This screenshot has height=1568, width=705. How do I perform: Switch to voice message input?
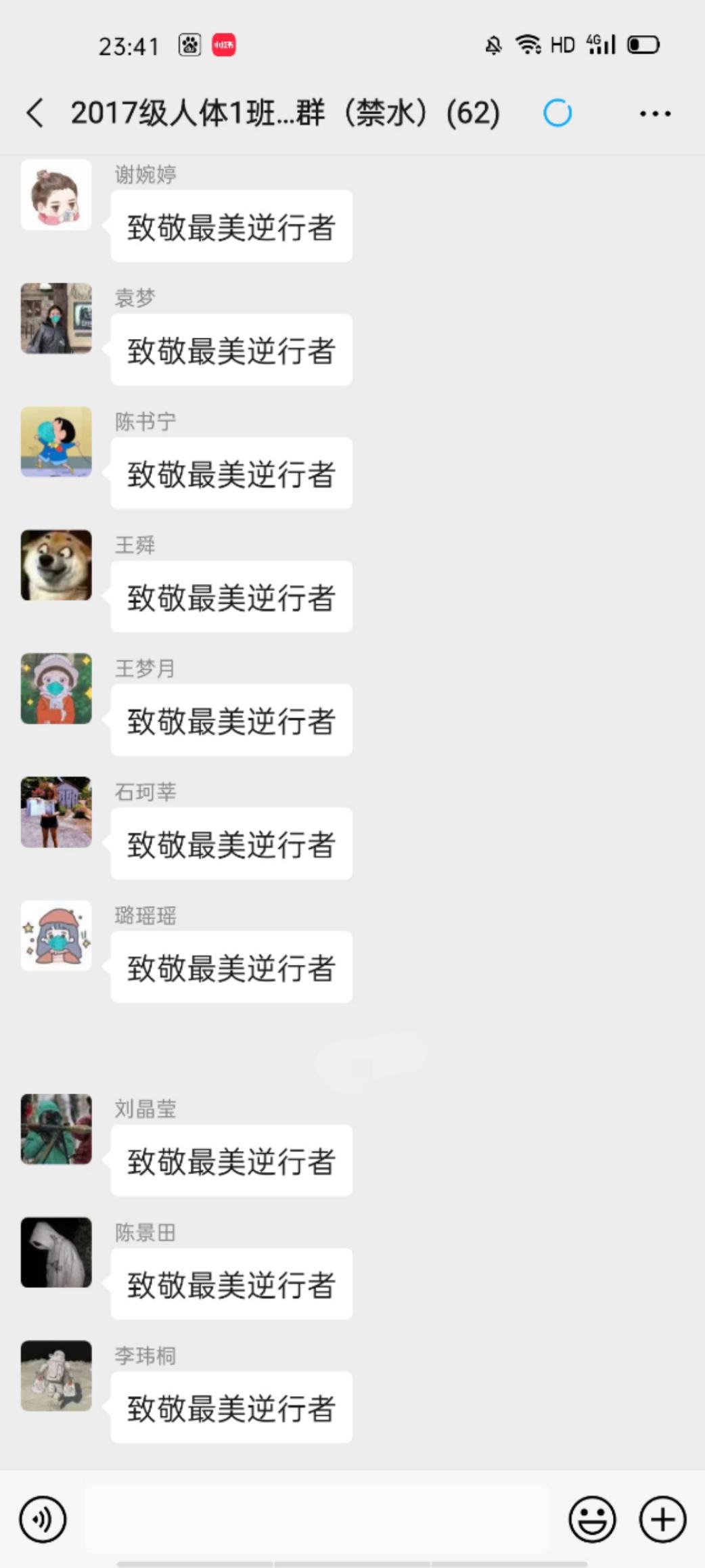tap(43, 1519)
